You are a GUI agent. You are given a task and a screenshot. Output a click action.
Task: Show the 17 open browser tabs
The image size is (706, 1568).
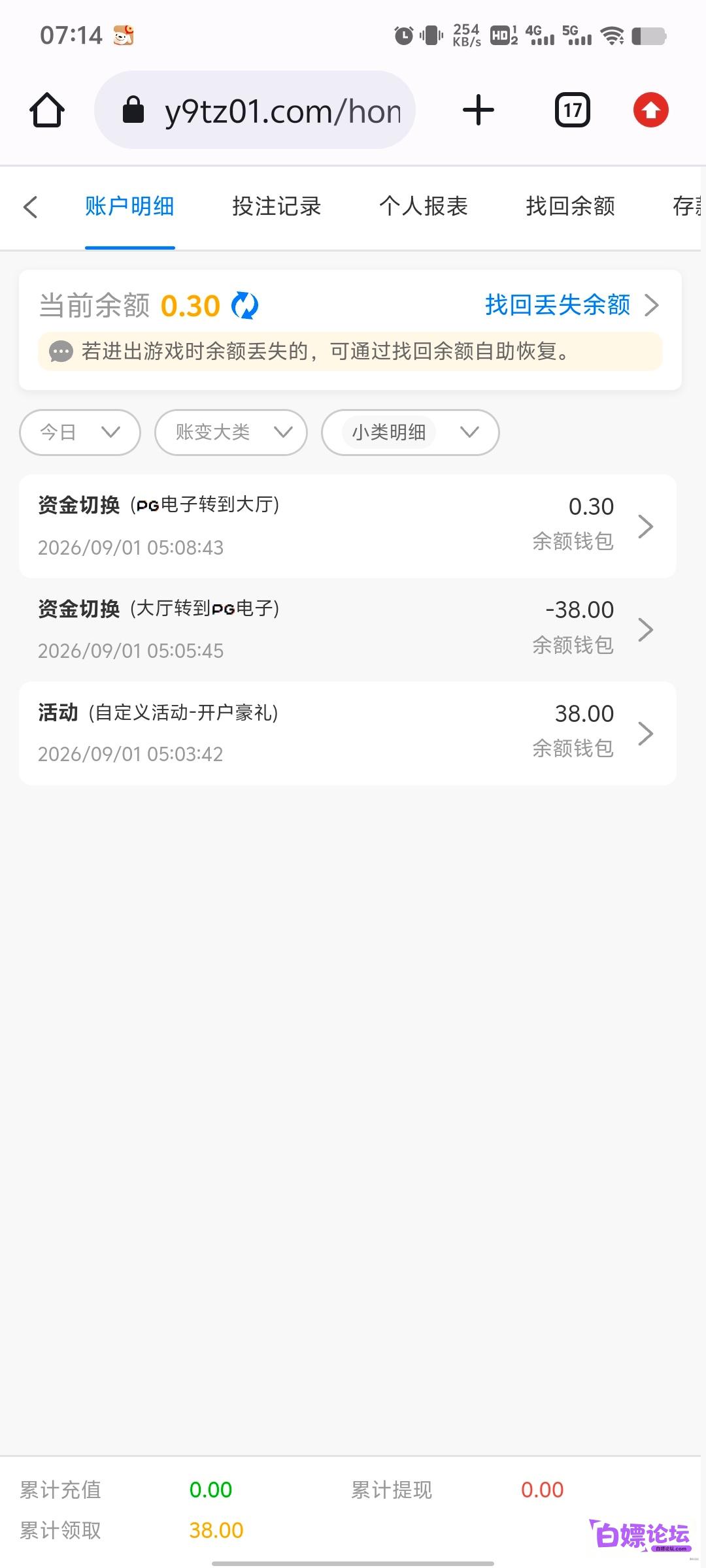pyautogui.click(x=573, y=110)
